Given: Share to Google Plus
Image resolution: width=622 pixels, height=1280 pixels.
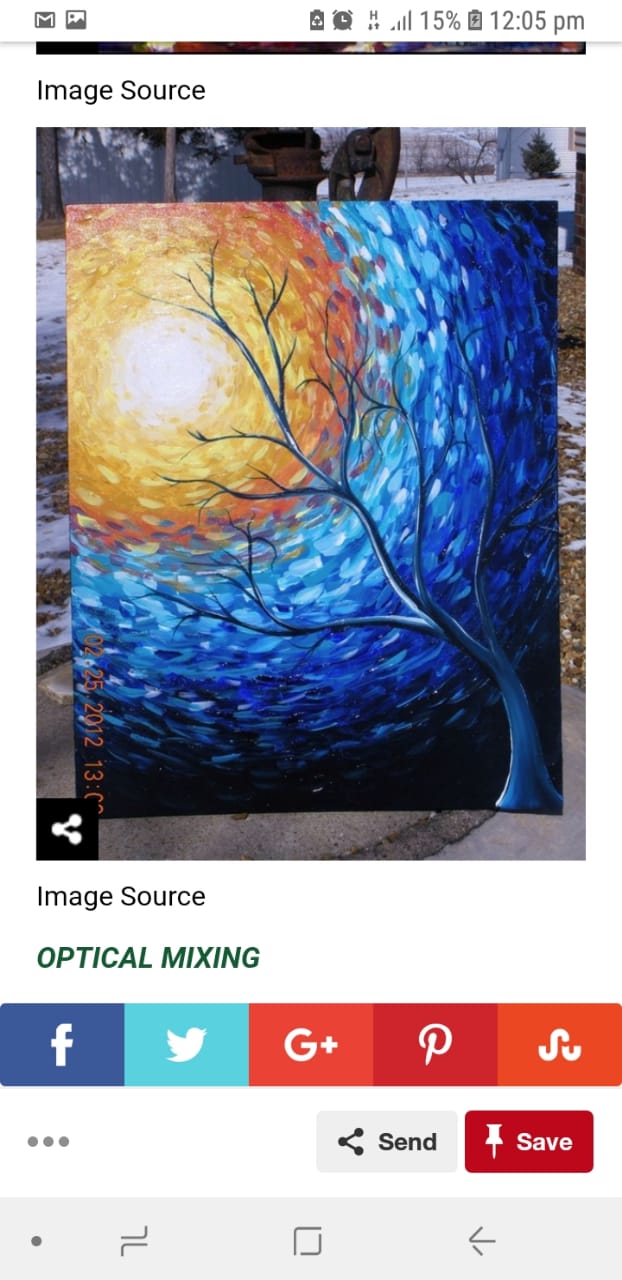Looking at the screenshot, I should (311, 1045).
